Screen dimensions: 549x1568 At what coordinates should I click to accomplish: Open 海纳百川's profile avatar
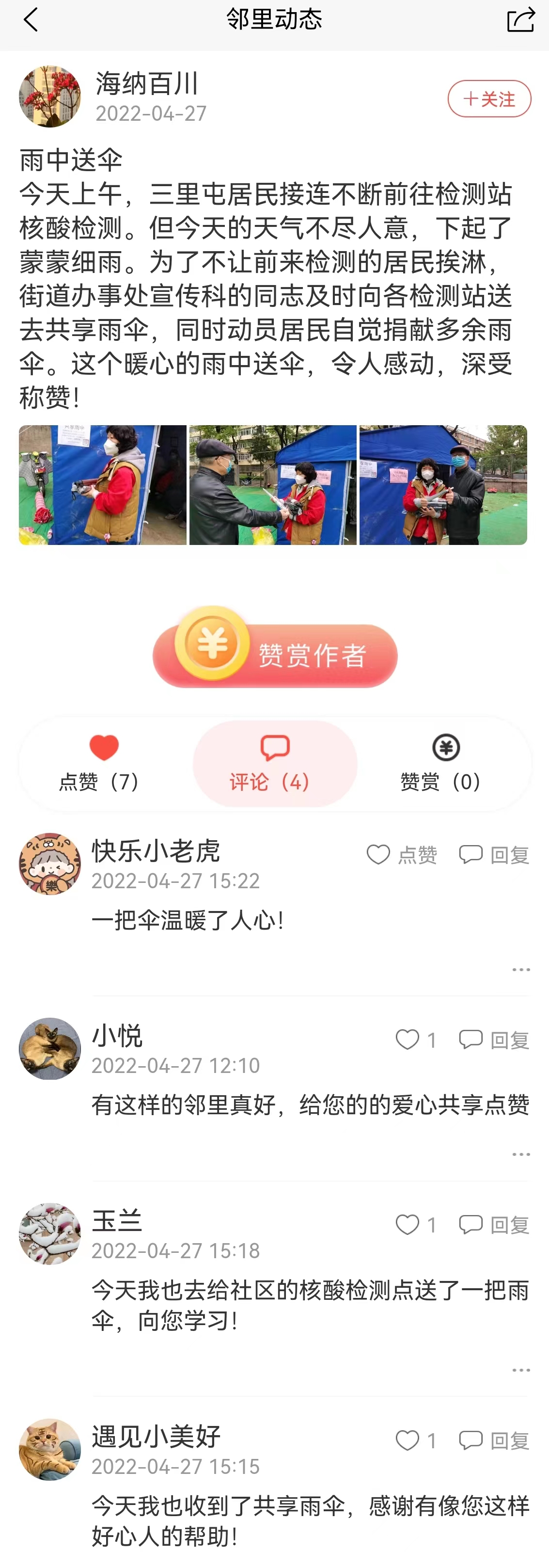pyautogui.click(x=50, y=97)
